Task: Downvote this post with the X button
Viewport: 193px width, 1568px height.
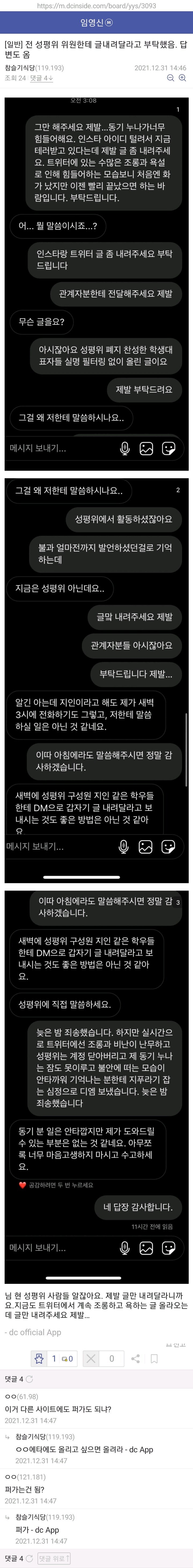Action: [91, 1358]
